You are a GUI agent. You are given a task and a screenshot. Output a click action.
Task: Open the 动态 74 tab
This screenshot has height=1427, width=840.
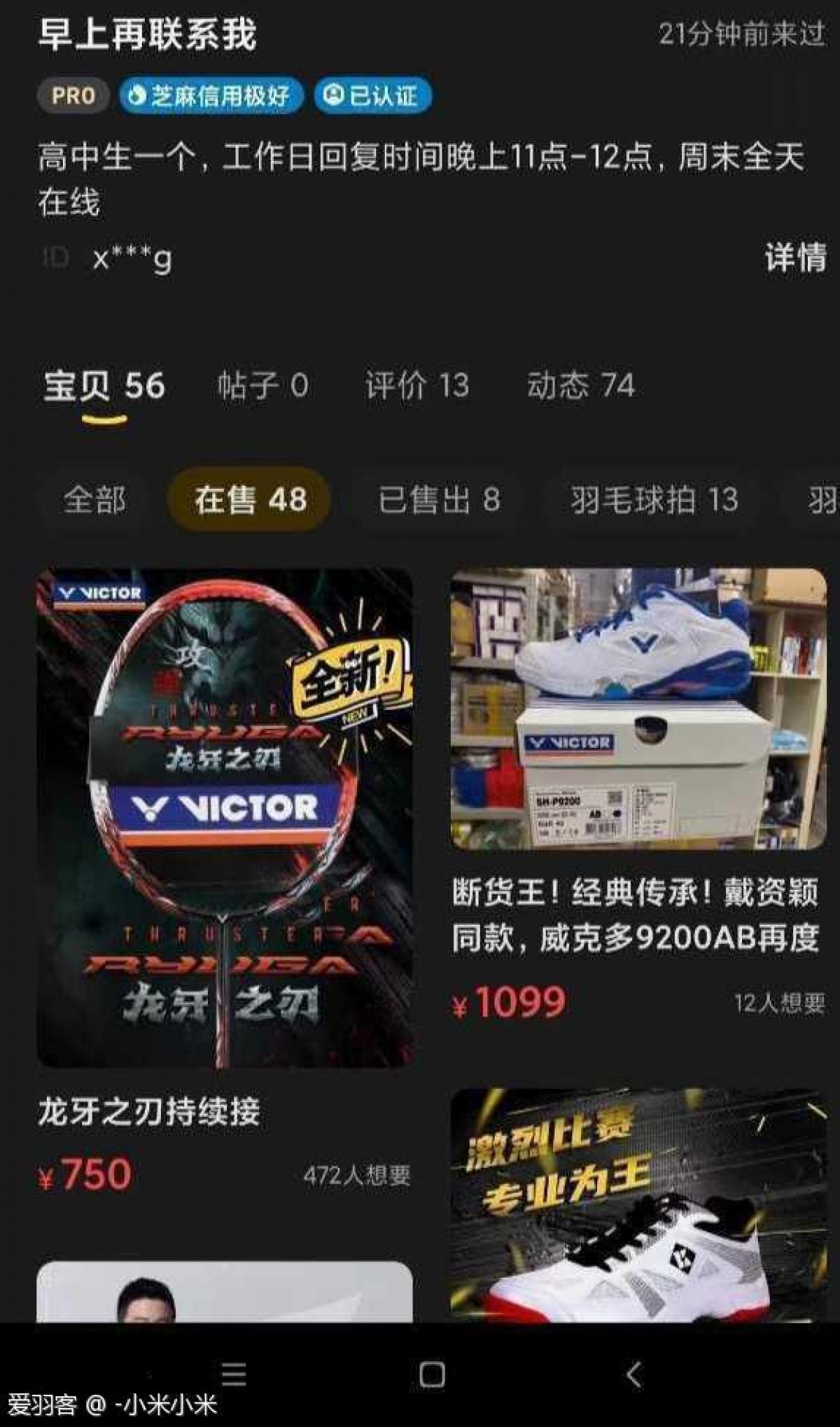tap(580, 387)
